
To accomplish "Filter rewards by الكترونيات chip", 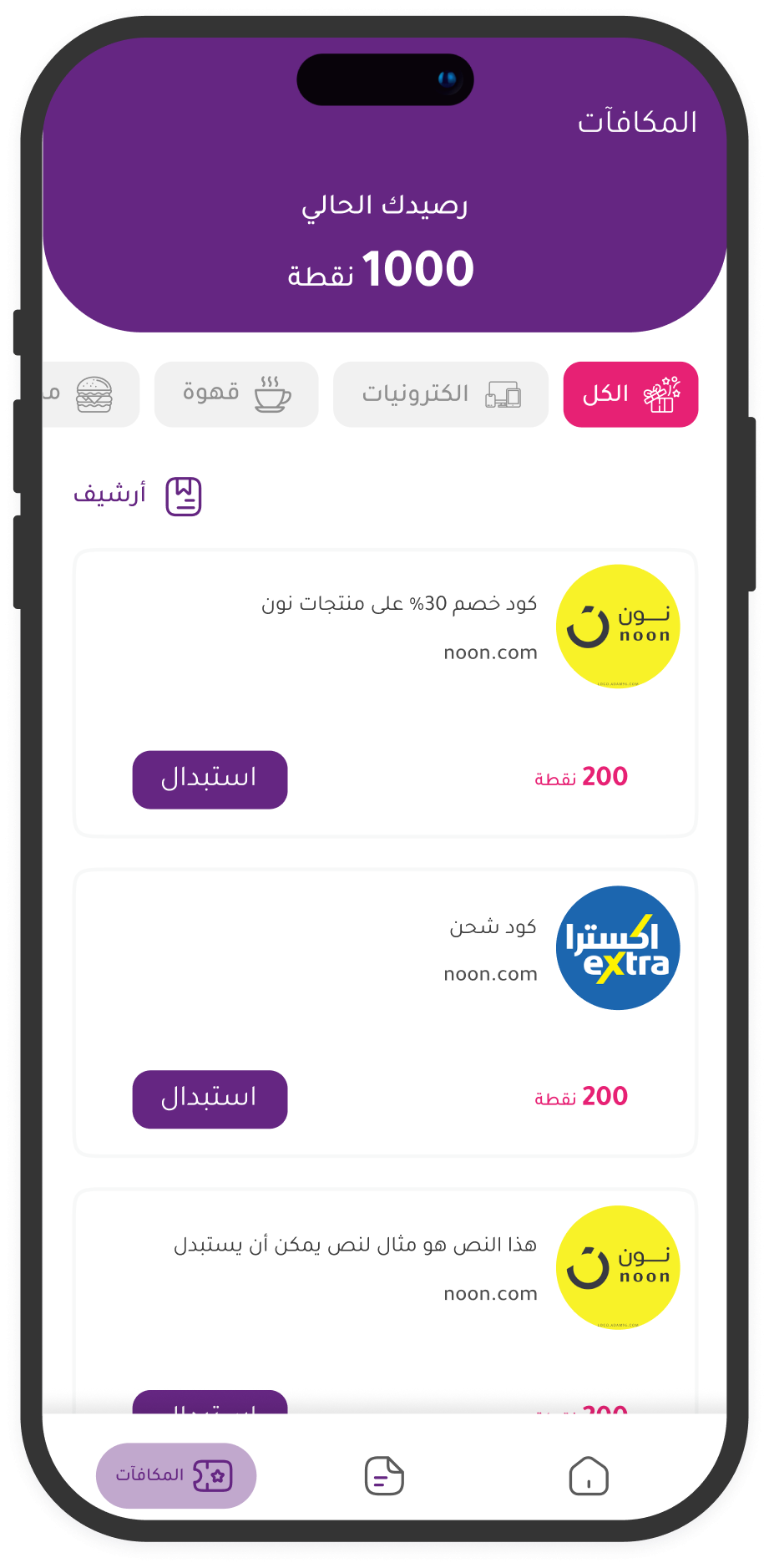I will (440, 394).
